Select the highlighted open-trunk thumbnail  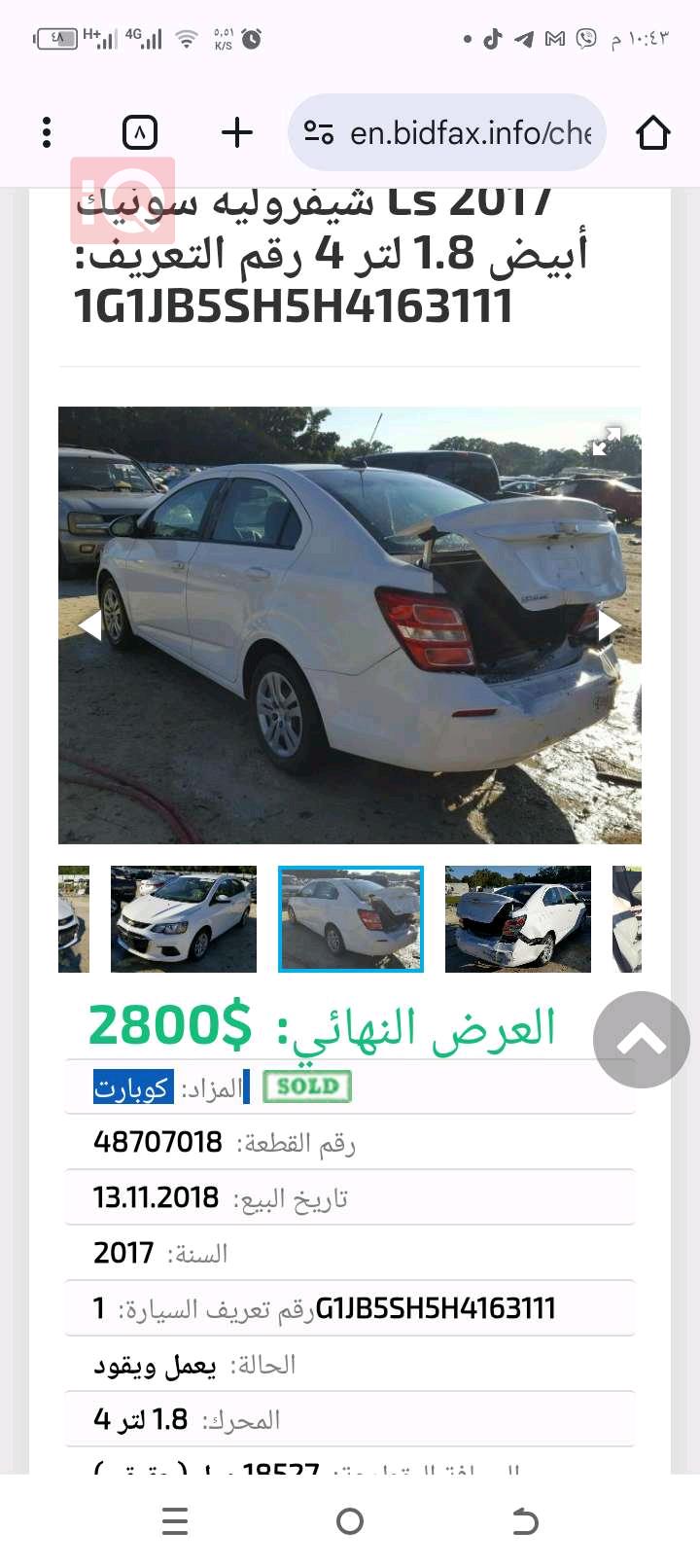click(351, 919)
